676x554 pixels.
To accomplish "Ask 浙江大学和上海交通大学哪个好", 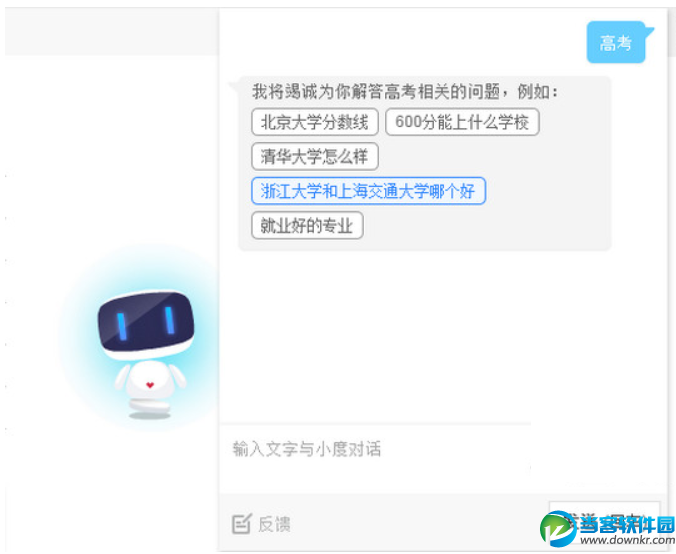I will [368, 191].
